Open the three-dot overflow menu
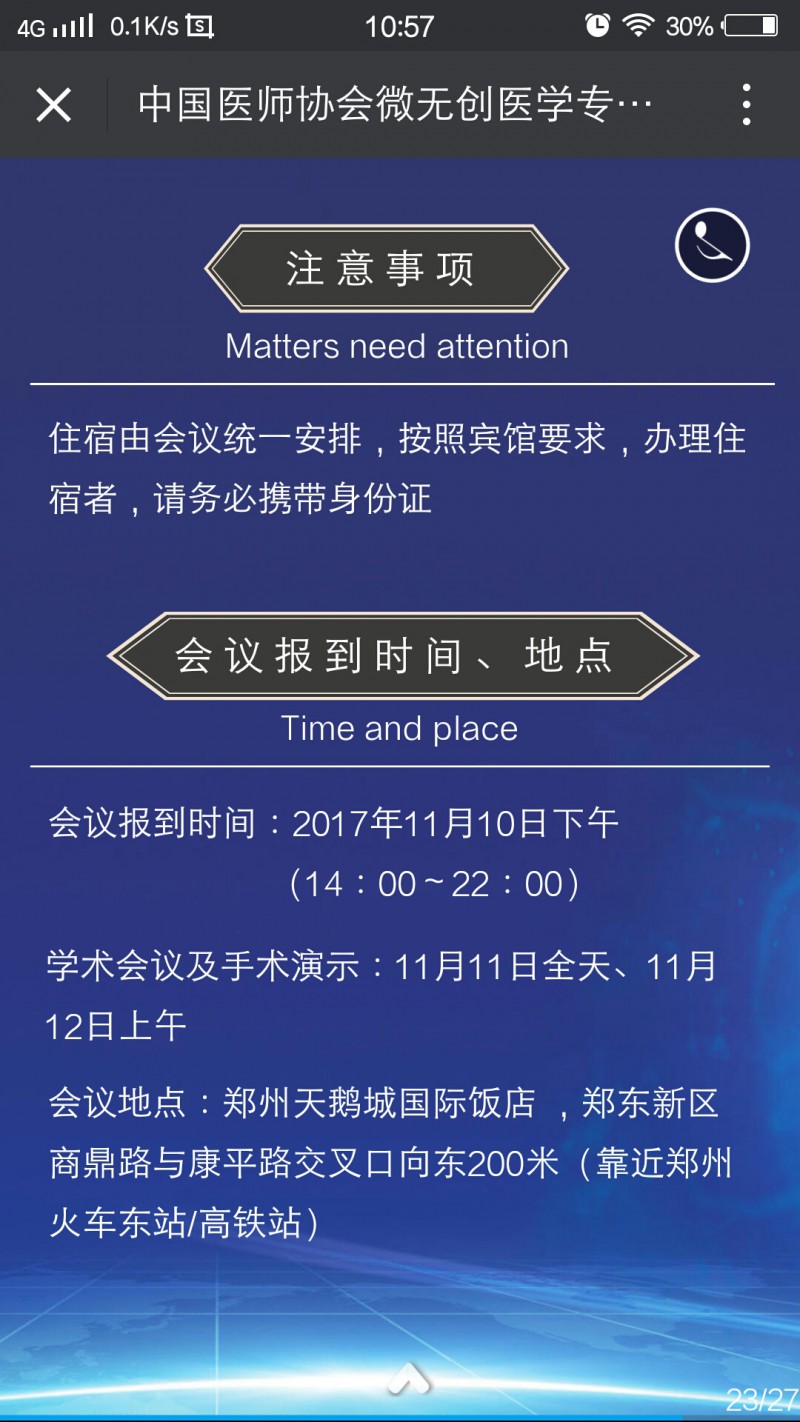This screenshot has height=1422, width=800. [746, 104]
